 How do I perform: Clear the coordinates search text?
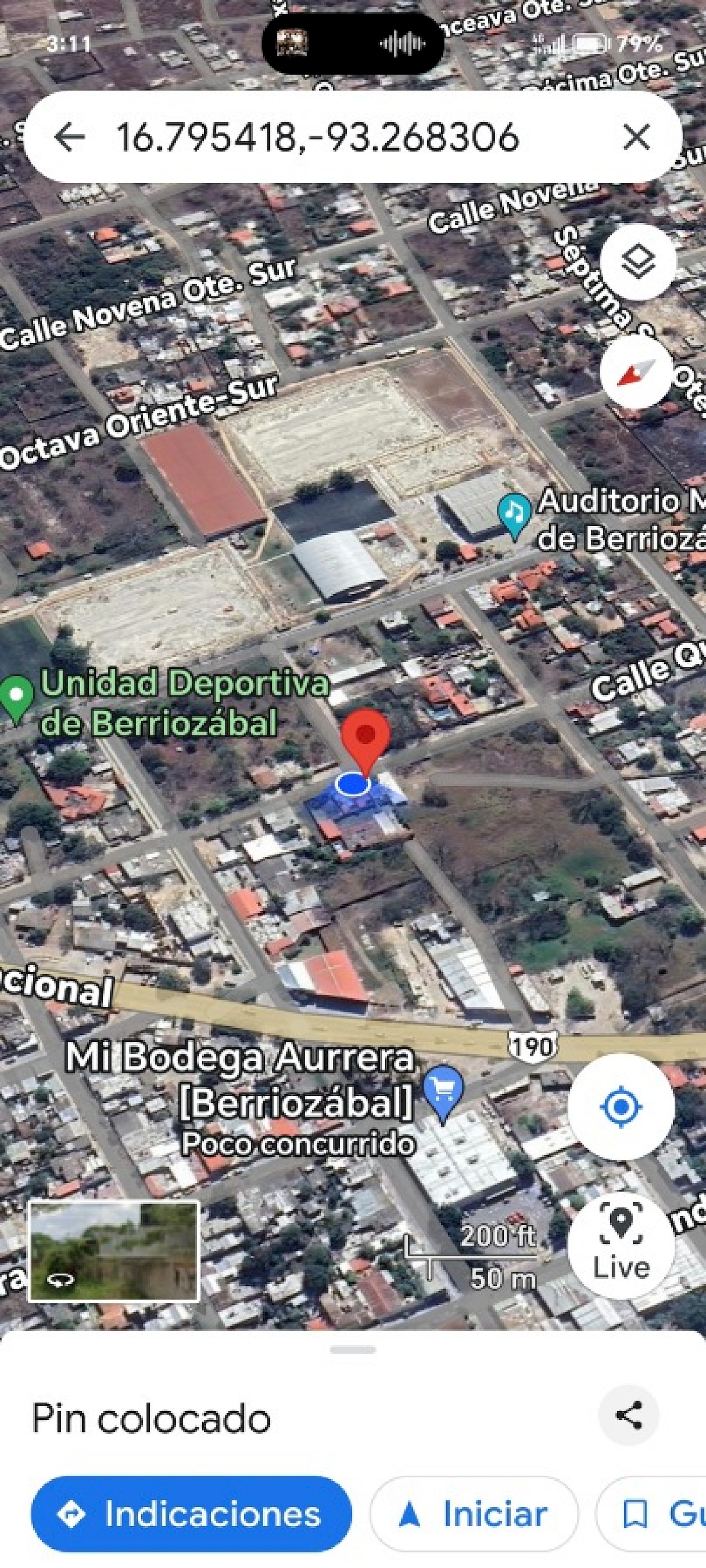[x=636, y=137]
